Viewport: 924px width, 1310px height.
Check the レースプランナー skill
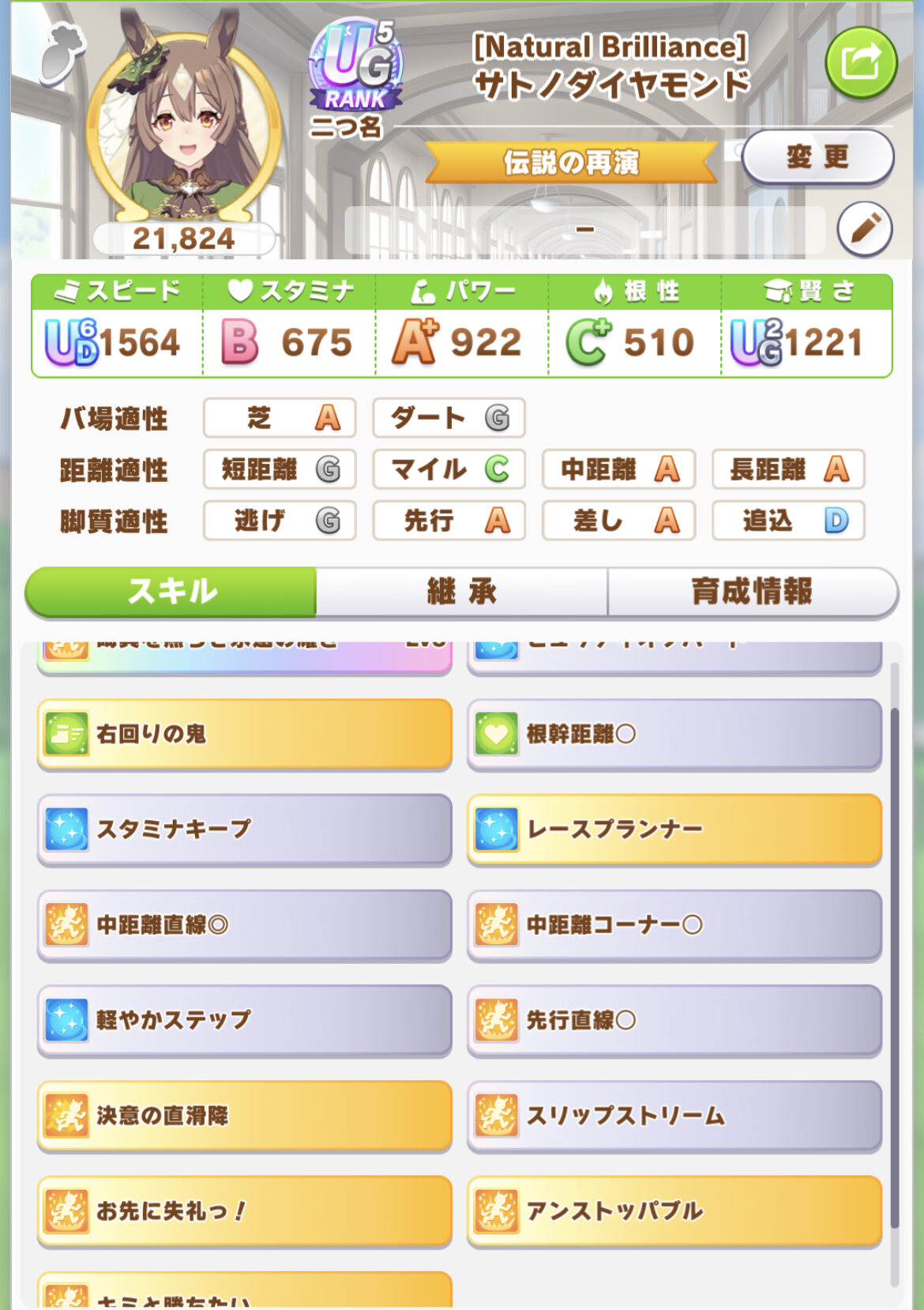click(674, 829)
